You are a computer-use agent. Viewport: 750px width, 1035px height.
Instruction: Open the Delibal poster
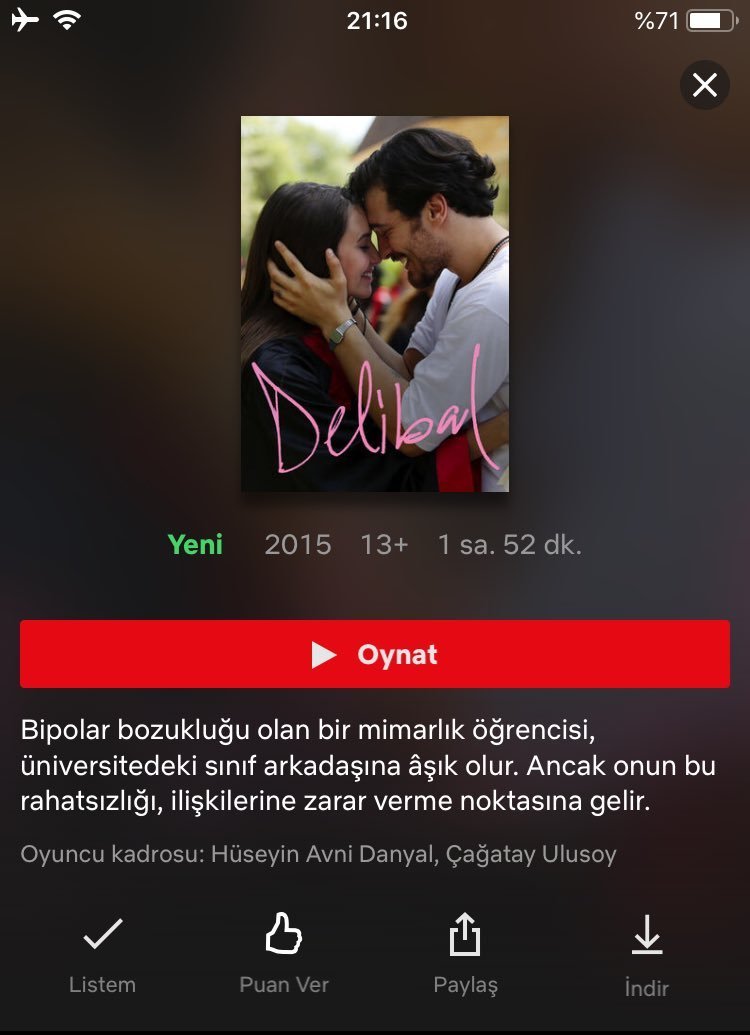pyautogui.click(x=375, y=304)
